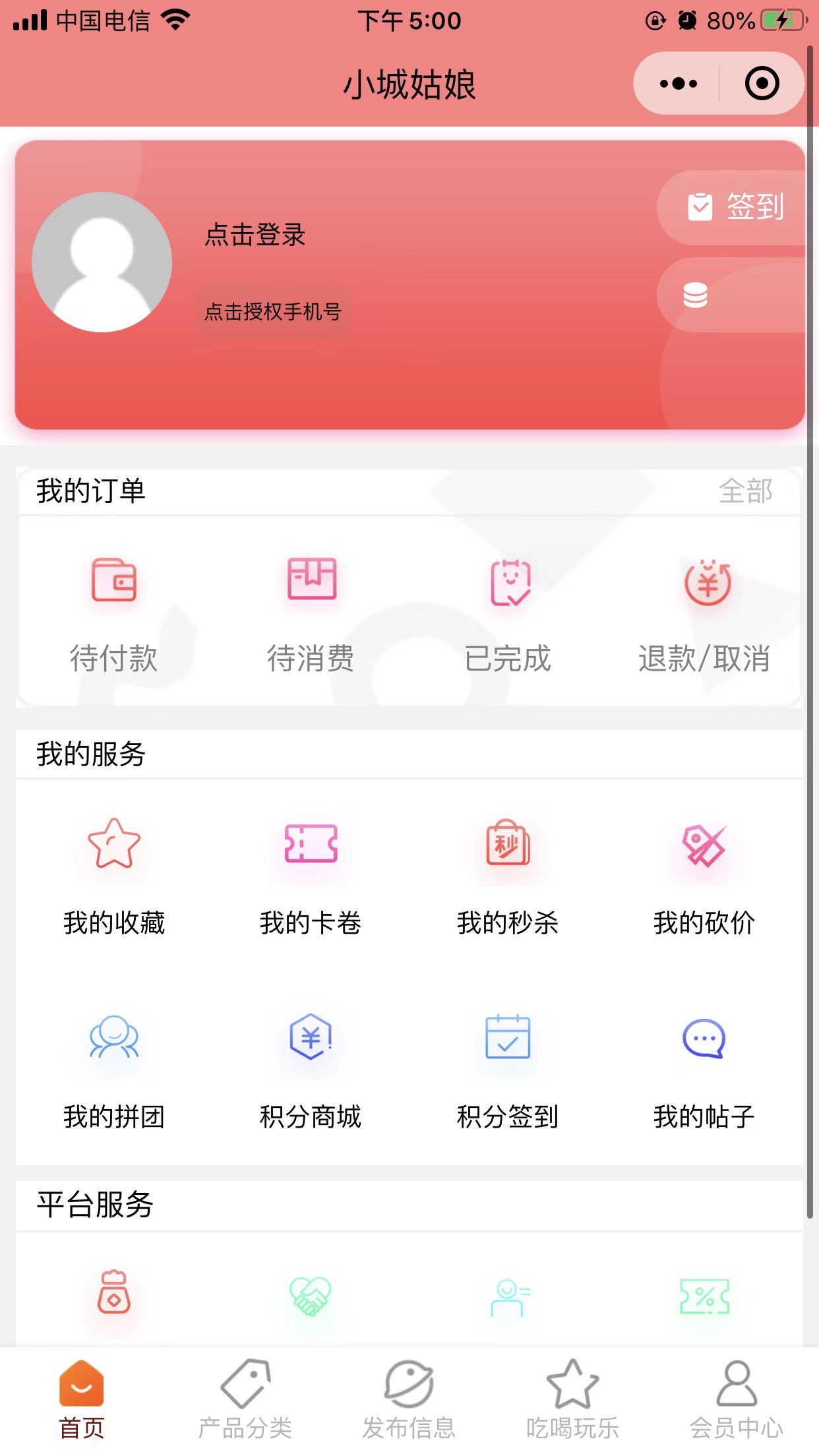View 我的拼团 group buys
Screen dimensions: 819x1456
(114, 1068)
